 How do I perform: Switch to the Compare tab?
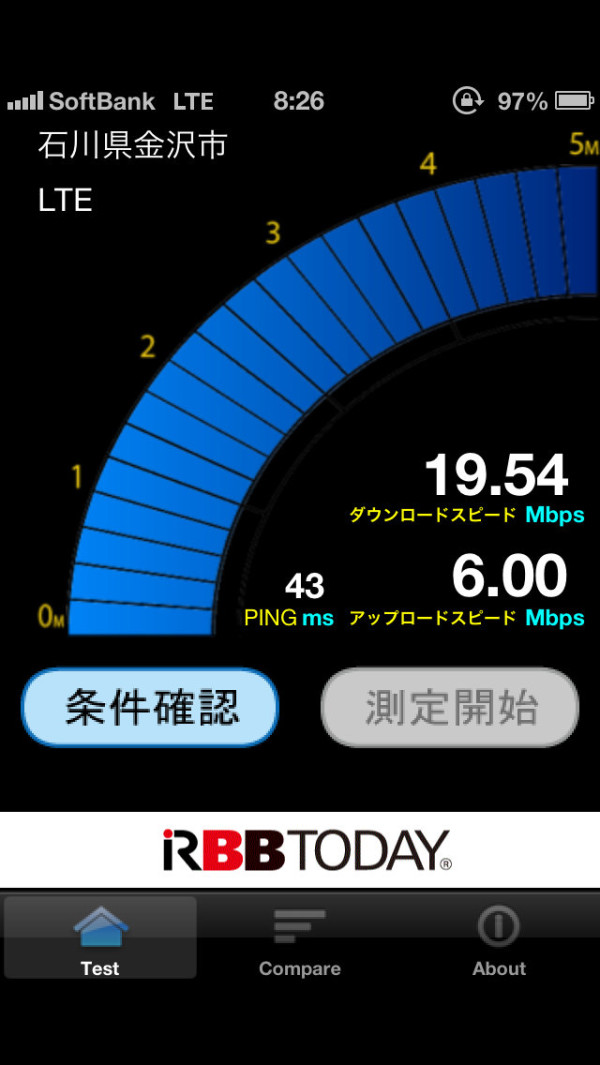[300, 937]
